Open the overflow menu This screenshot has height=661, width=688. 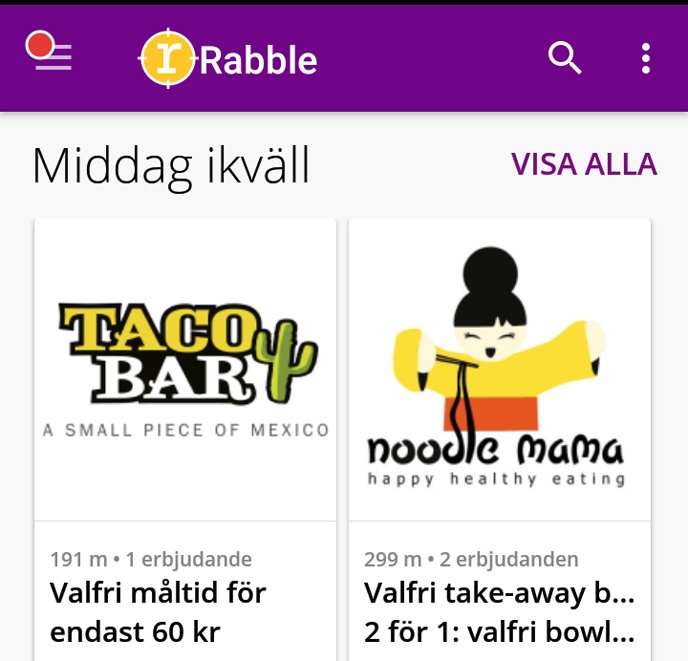[646, 58]
